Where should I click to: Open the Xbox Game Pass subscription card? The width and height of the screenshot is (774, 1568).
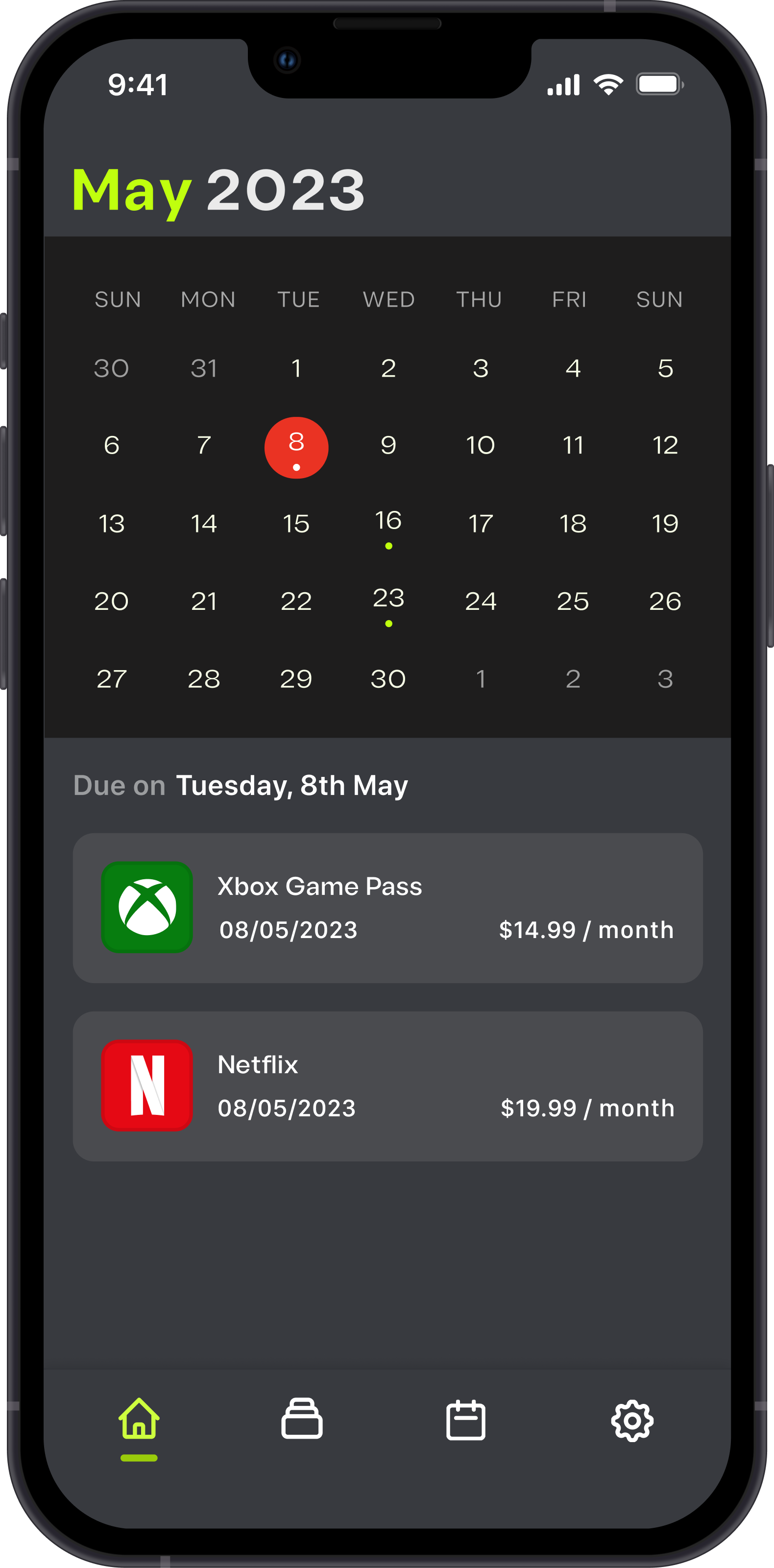(x=387, y=908)
